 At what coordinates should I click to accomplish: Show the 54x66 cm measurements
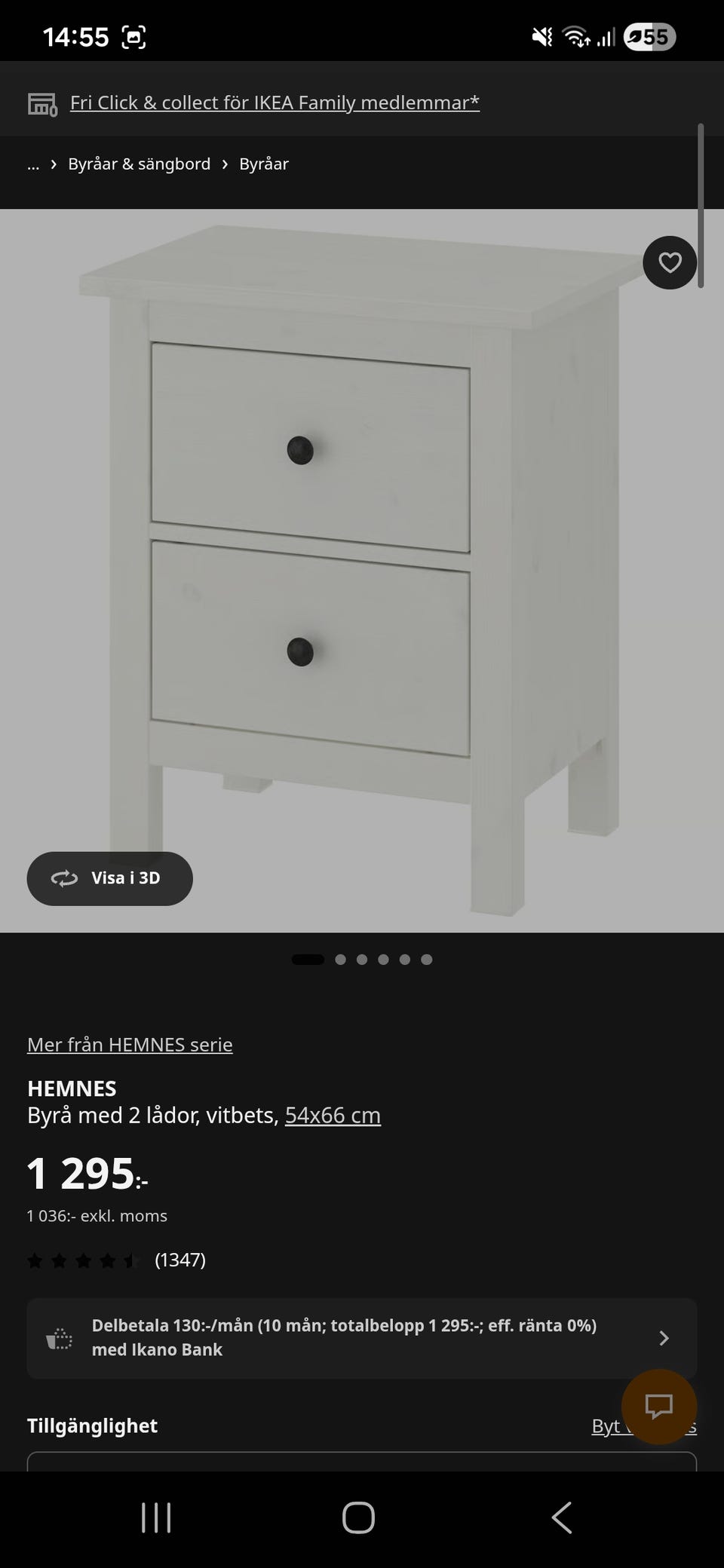point(333,1116)
